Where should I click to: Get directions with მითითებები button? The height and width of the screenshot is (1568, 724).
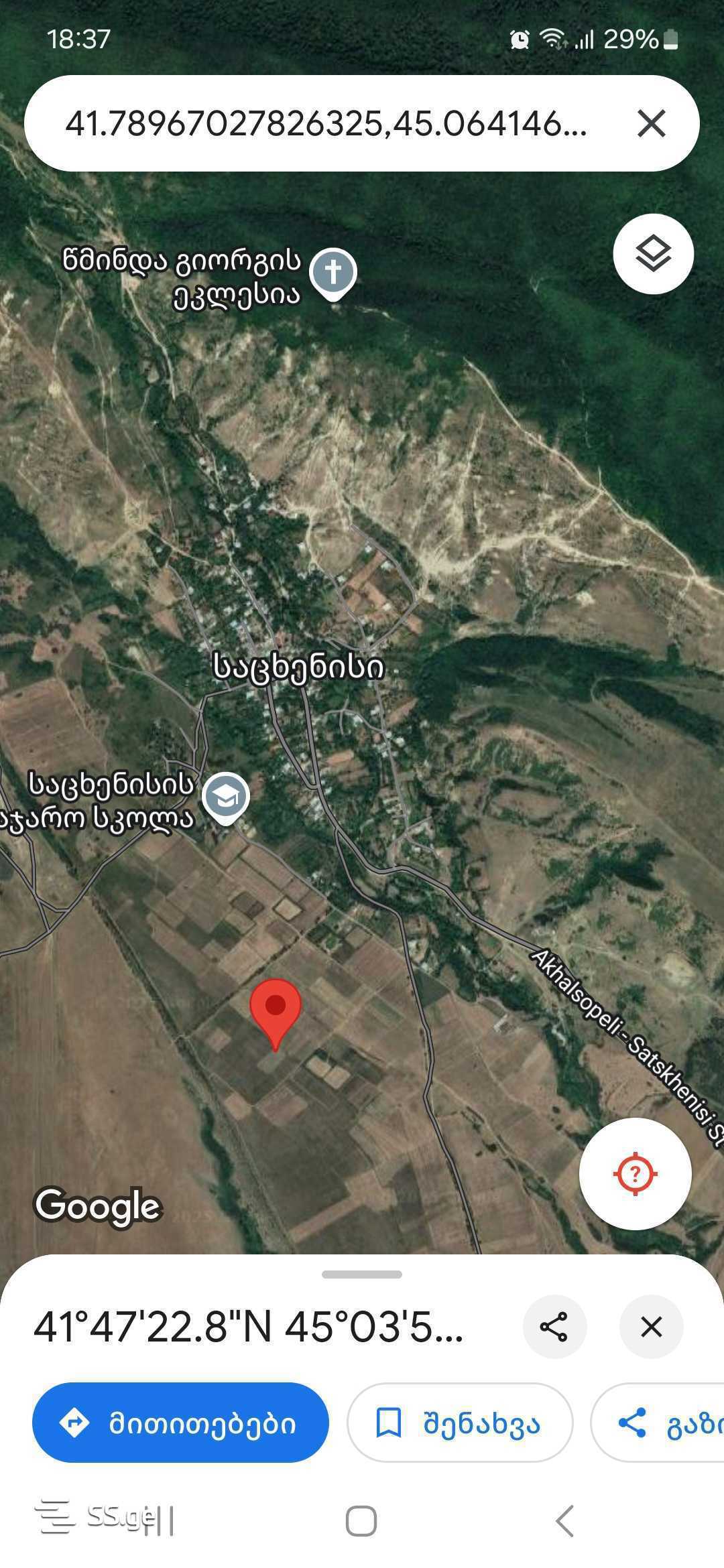(x=180, y=1423)
